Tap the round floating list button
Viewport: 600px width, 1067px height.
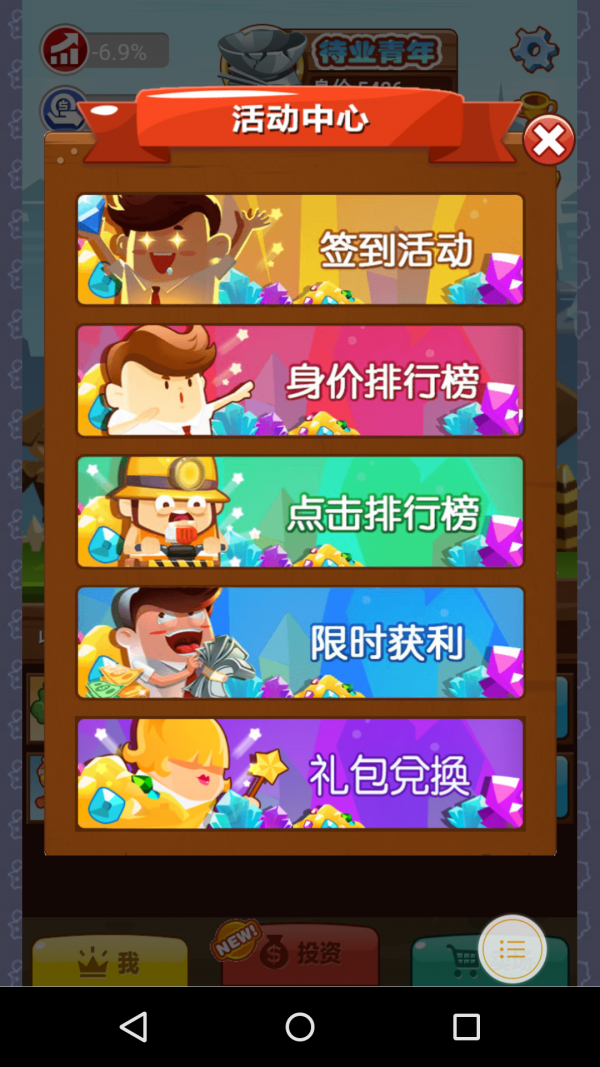click(512, 949)
